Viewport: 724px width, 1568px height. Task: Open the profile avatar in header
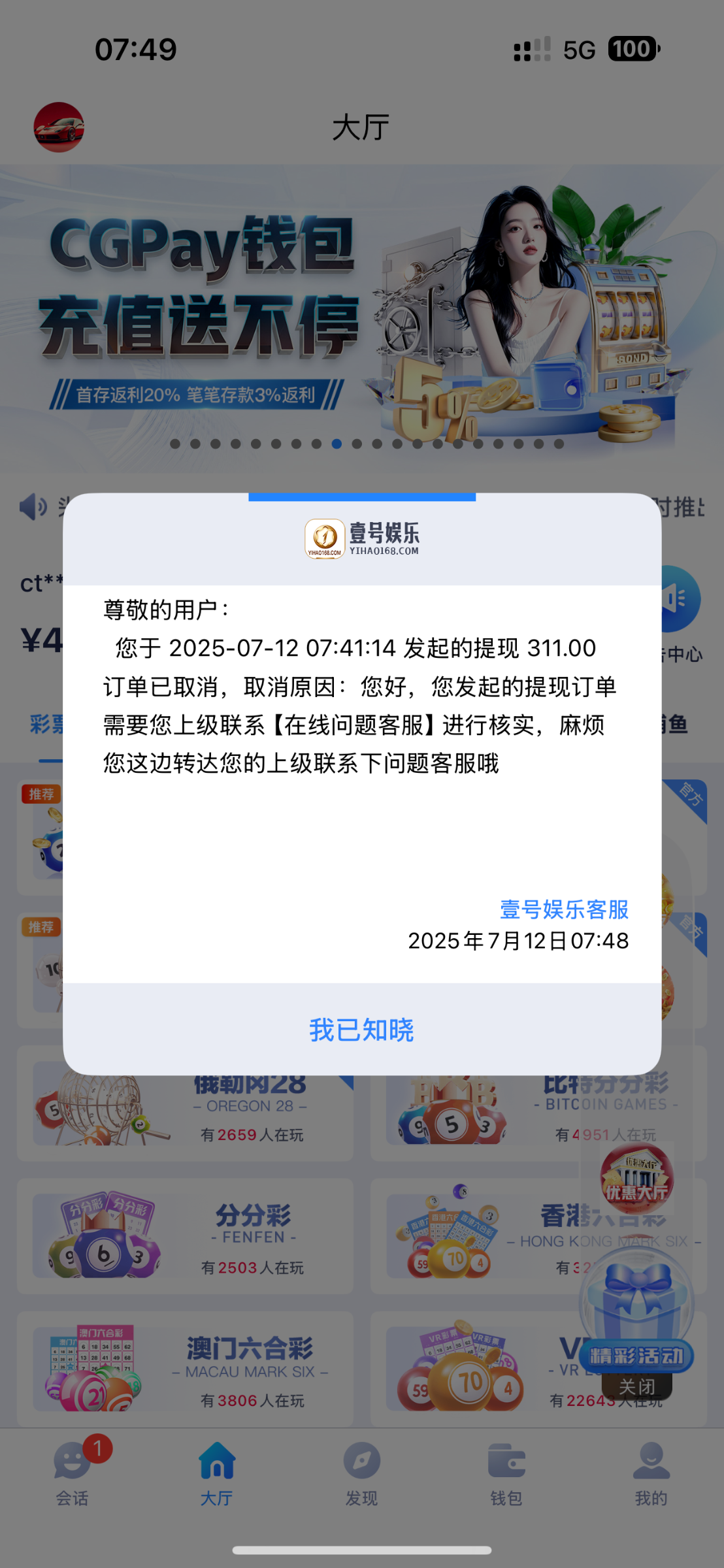pos(59,127)
